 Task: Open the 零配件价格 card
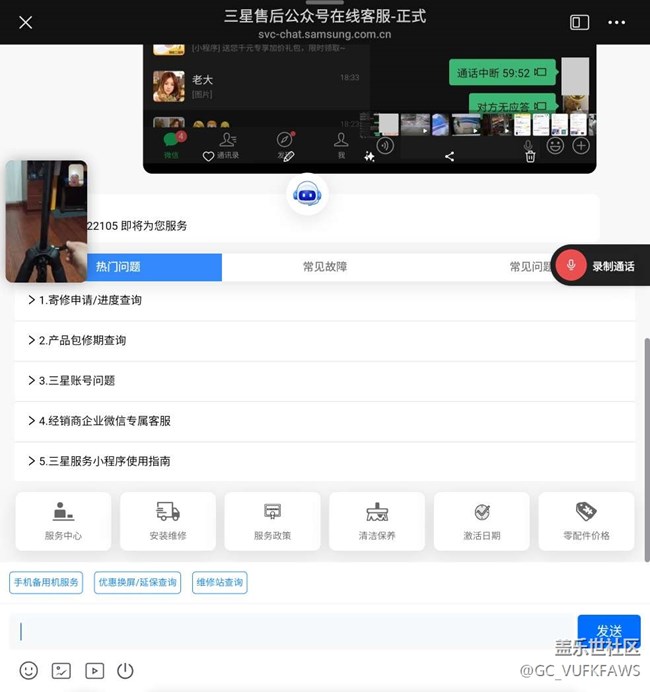(x=586, y=521)
